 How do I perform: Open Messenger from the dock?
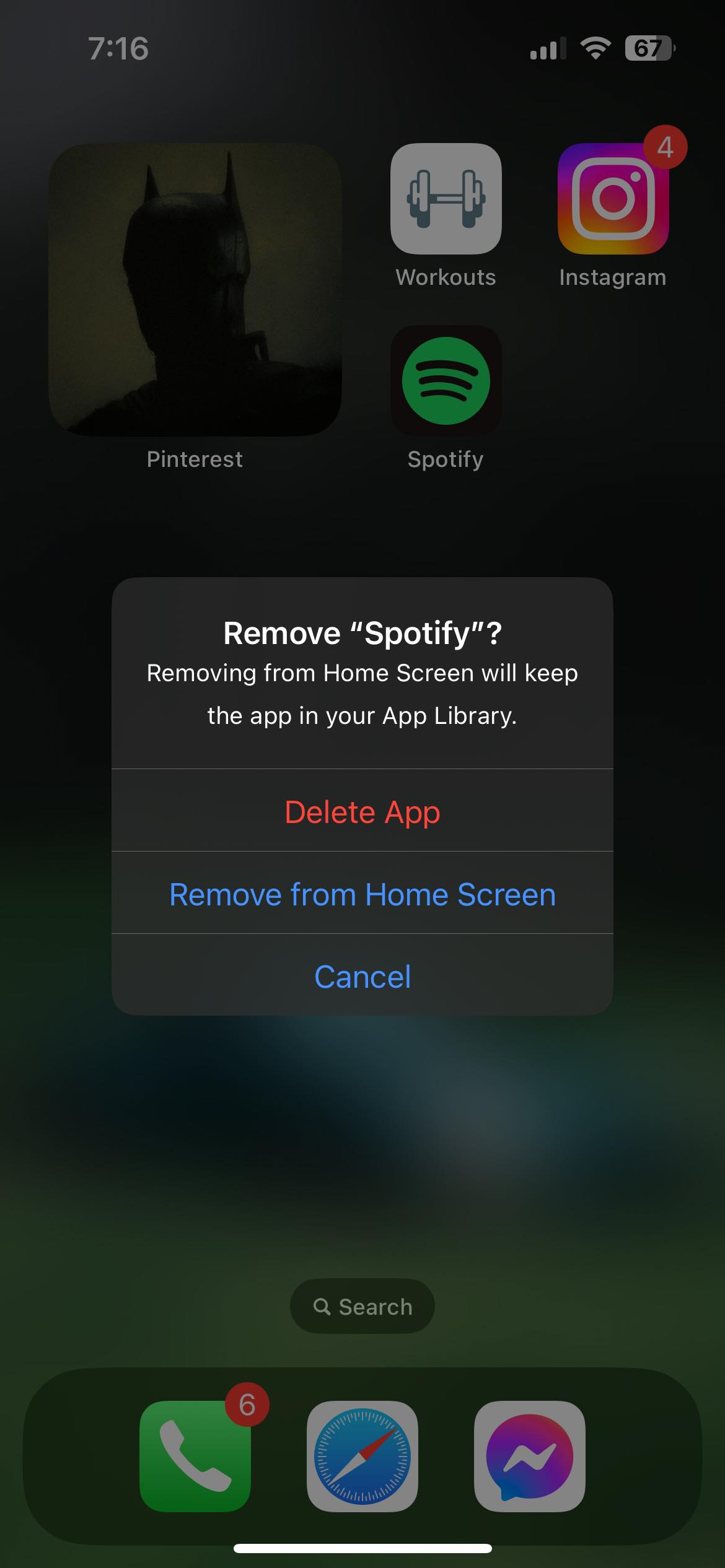529,1456
